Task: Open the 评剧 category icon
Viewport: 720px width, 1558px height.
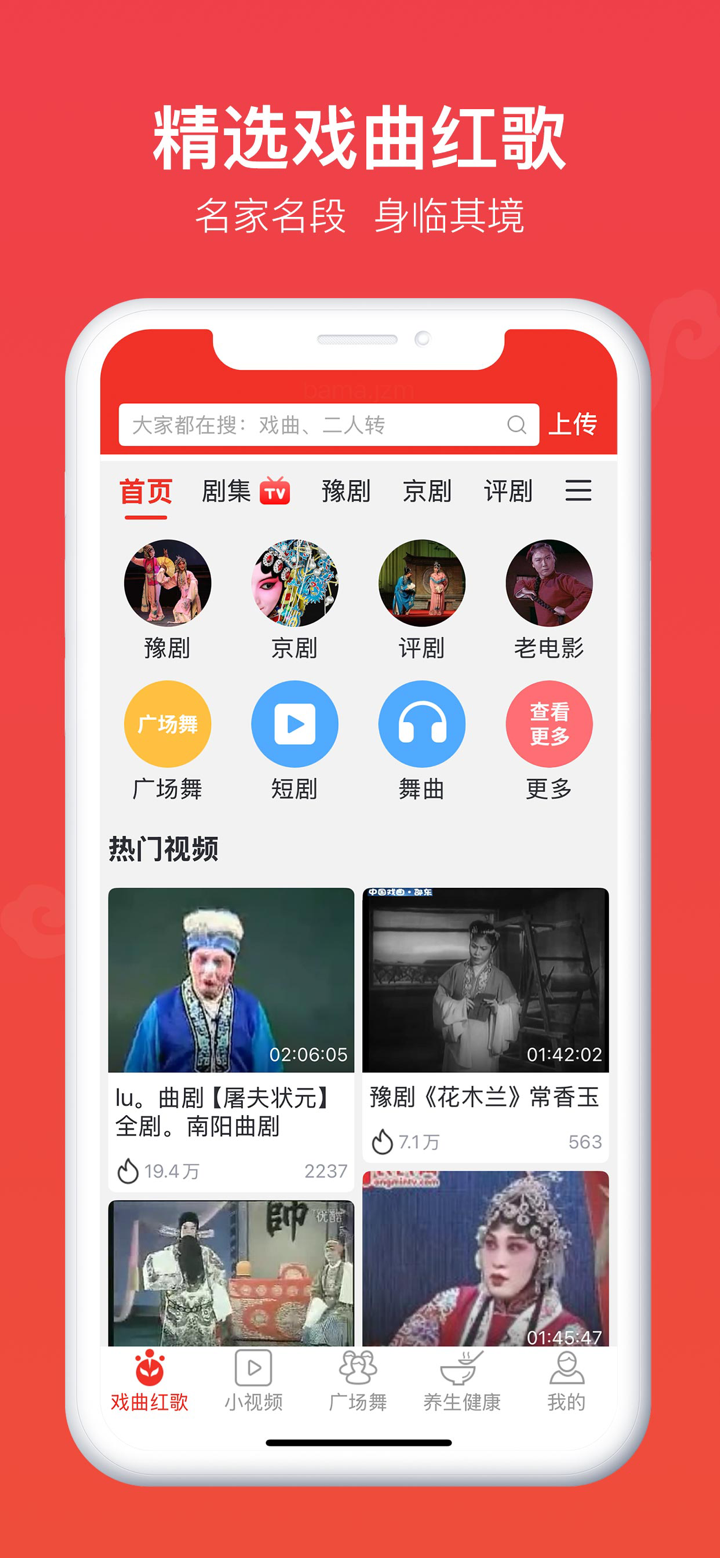Action: [422, 583]
